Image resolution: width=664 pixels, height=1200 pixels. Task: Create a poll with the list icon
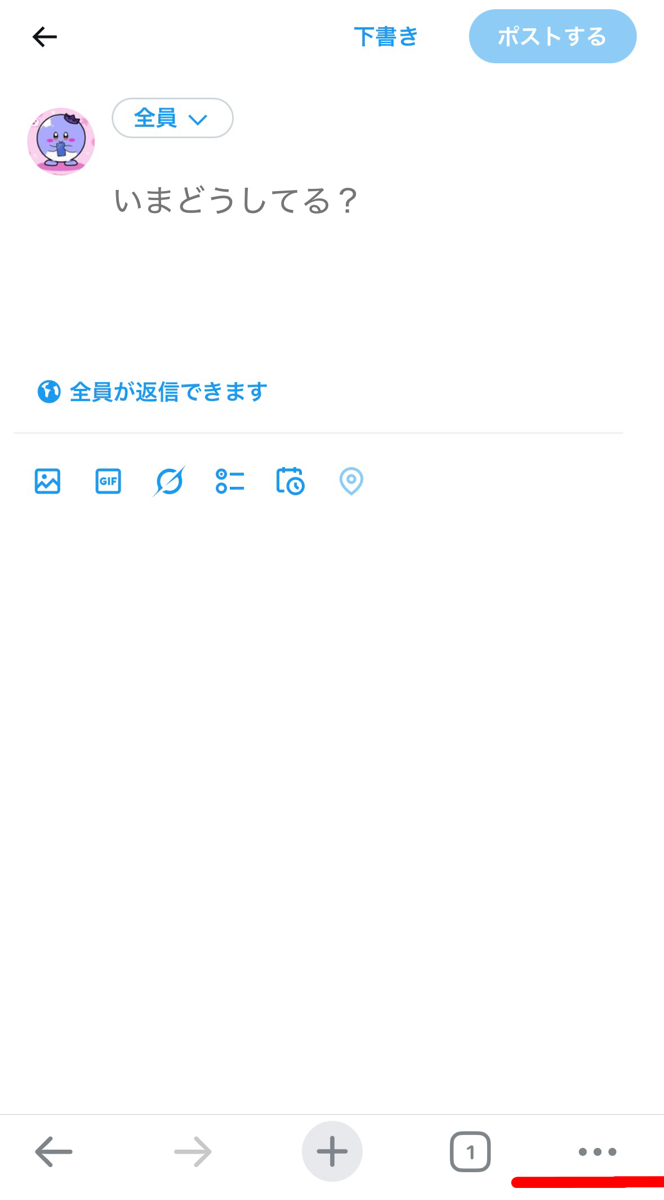[230, 481]
